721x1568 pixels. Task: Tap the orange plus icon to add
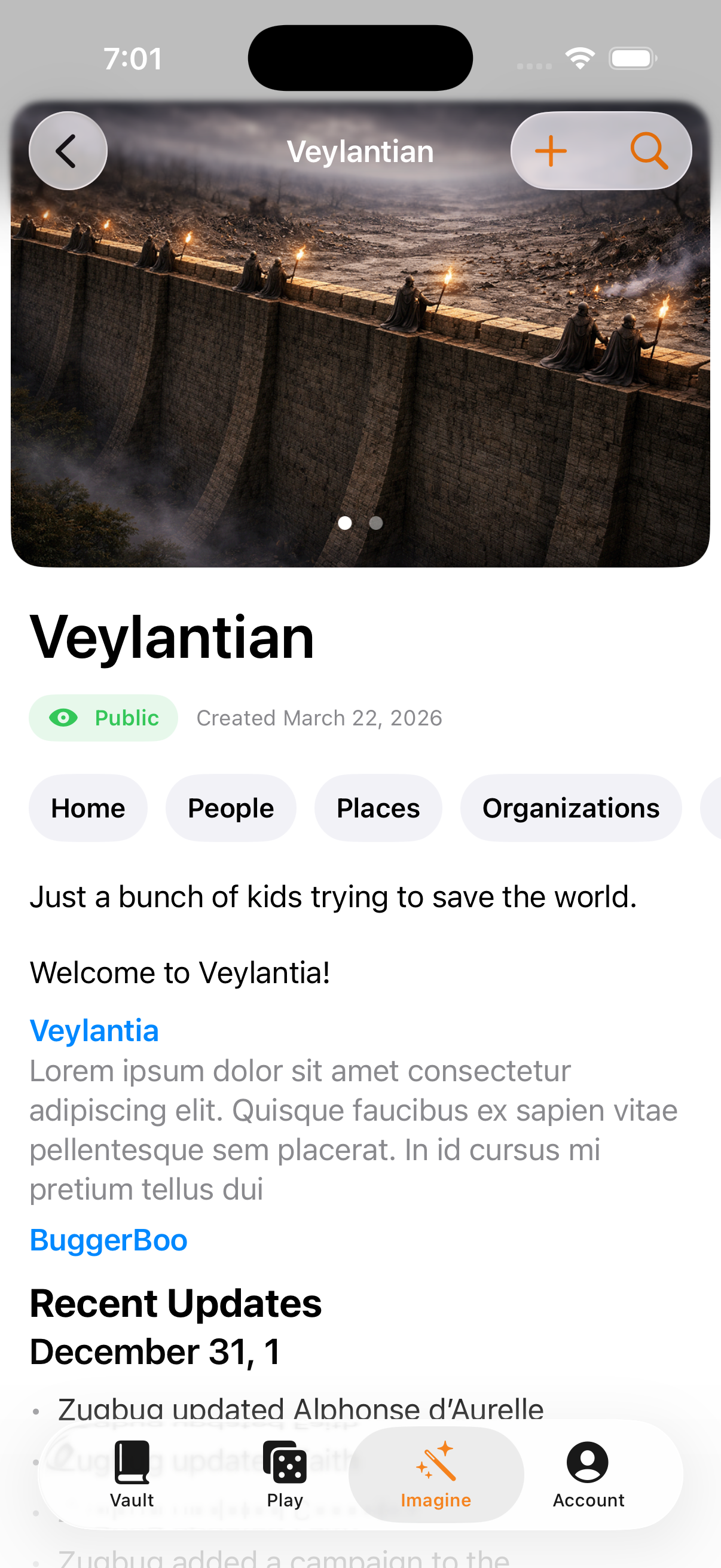click(551, 151)
